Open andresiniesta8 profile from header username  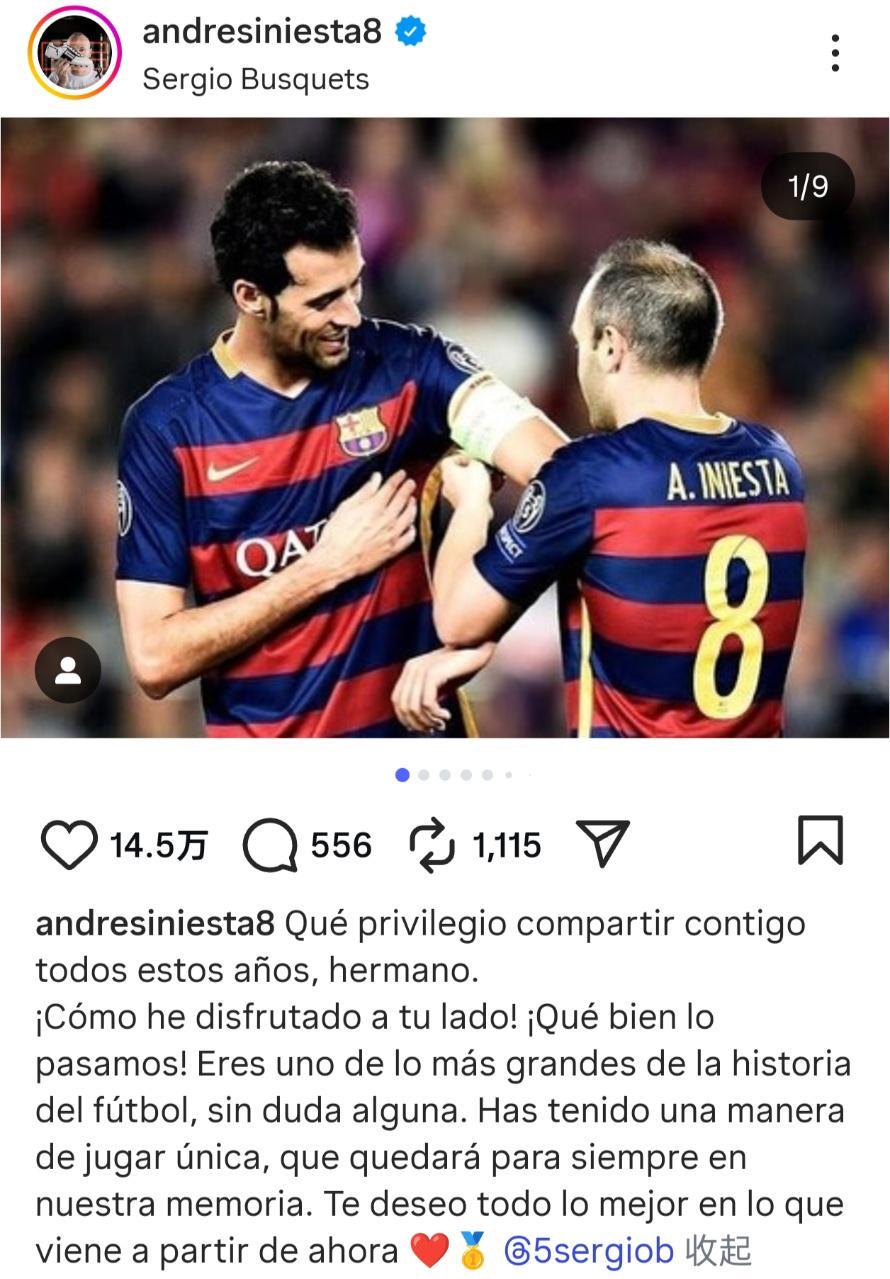pos(262,32)
